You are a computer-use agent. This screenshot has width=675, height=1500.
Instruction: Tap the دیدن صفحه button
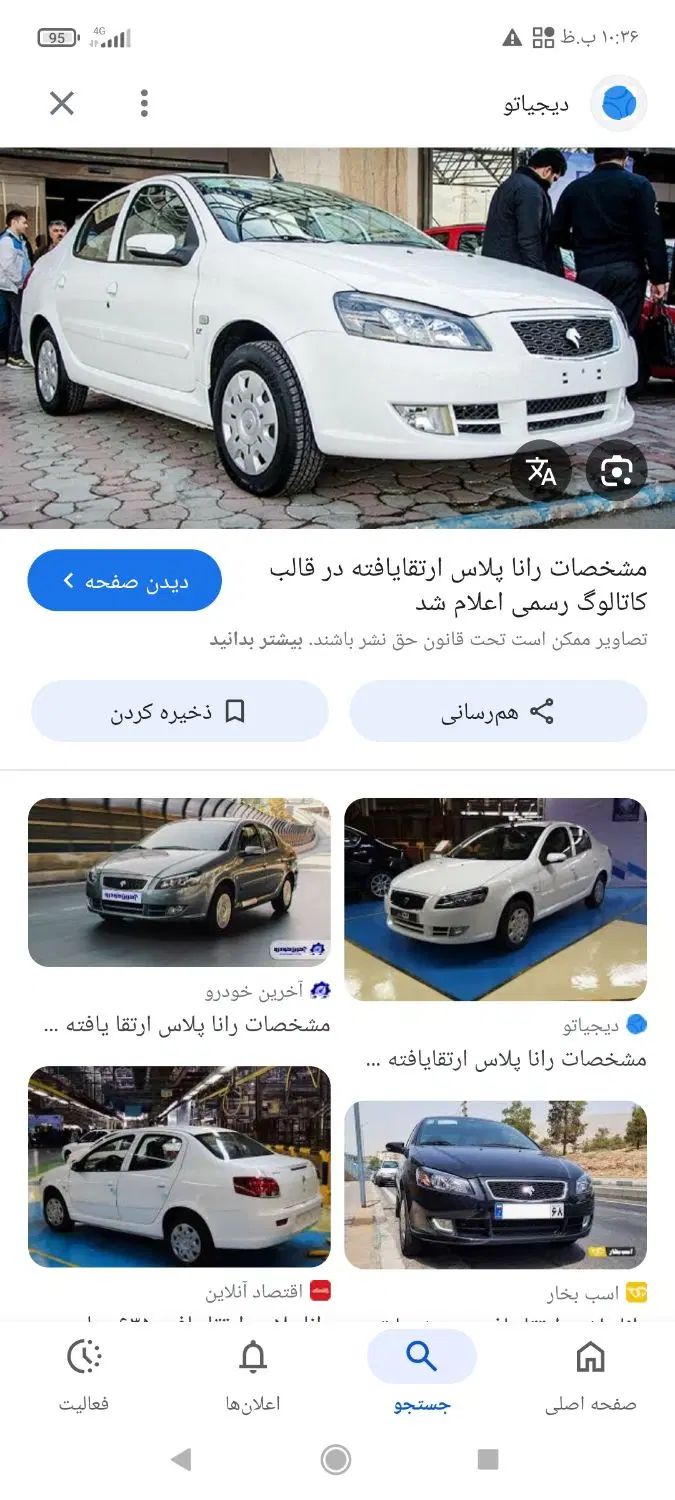[x=125, y=581]
